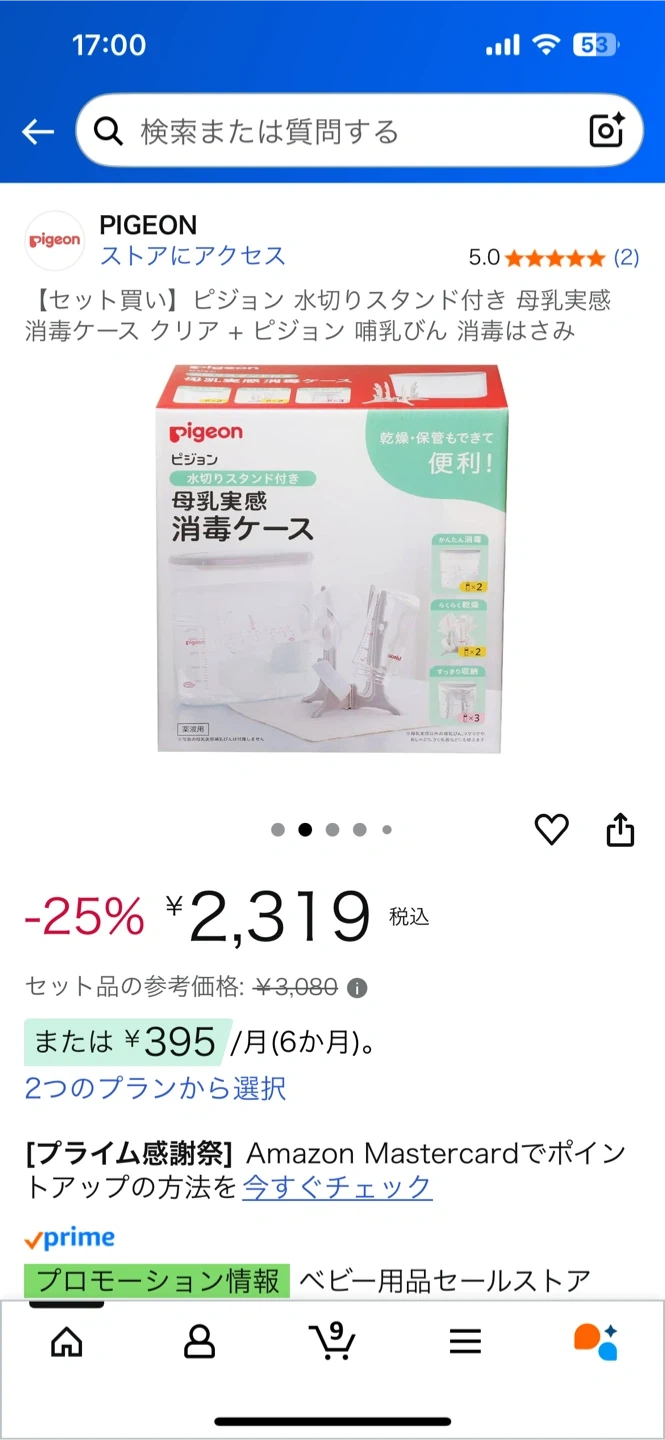Image resolution: width=665 pixels, height=1440 pixels.
Task: Add product to wishlist with heart
Action: click(551, 829)
